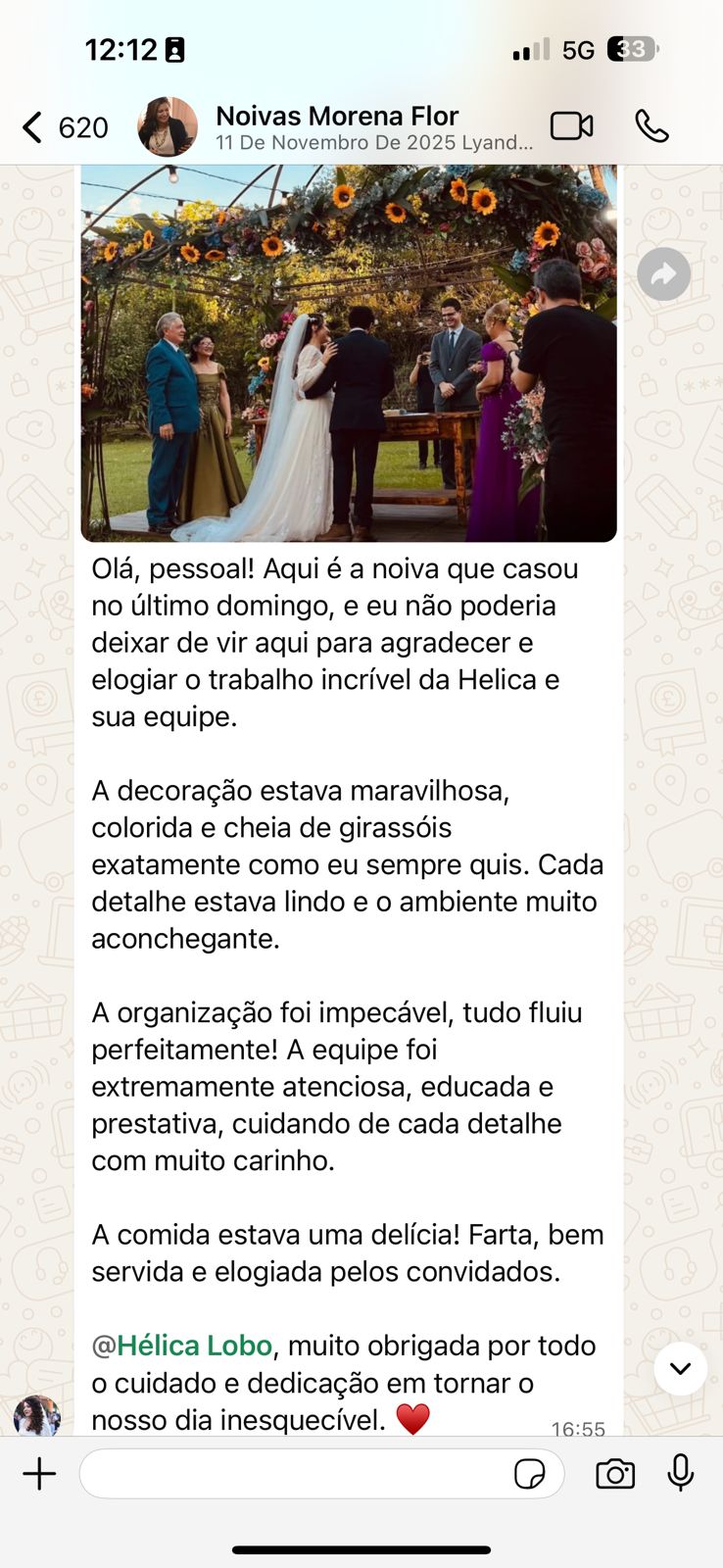Forward the wedding photo message
The height and width of the screenshot is (1568, 723).
[x=663, y=274]
